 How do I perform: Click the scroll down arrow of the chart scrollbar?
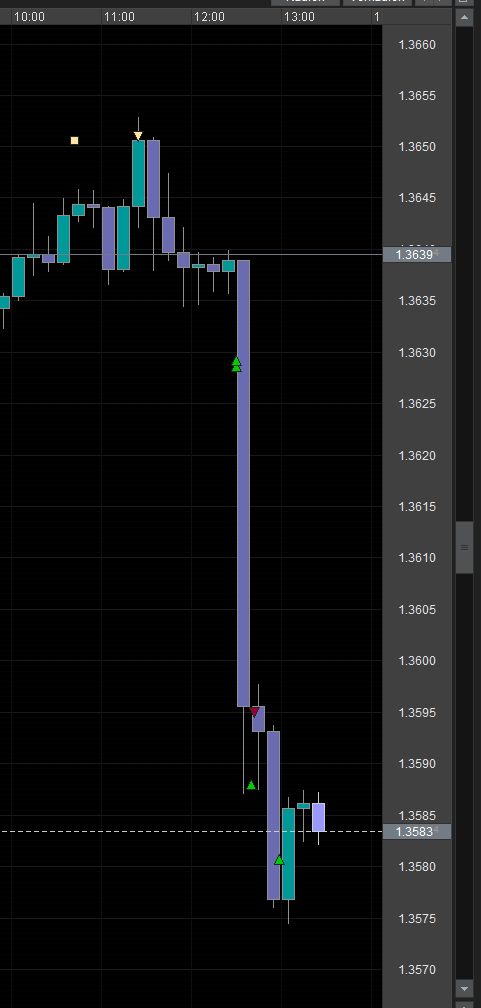[x=464, y=987]
